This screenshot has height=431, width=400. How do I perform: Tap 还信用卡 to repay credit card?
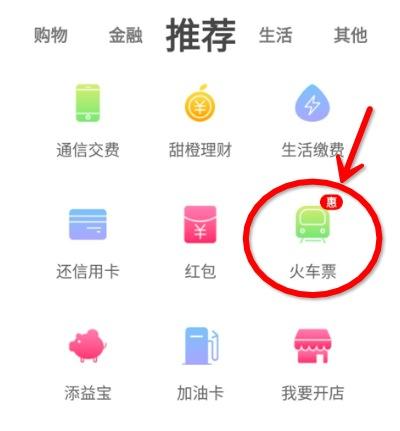point(88,243)
